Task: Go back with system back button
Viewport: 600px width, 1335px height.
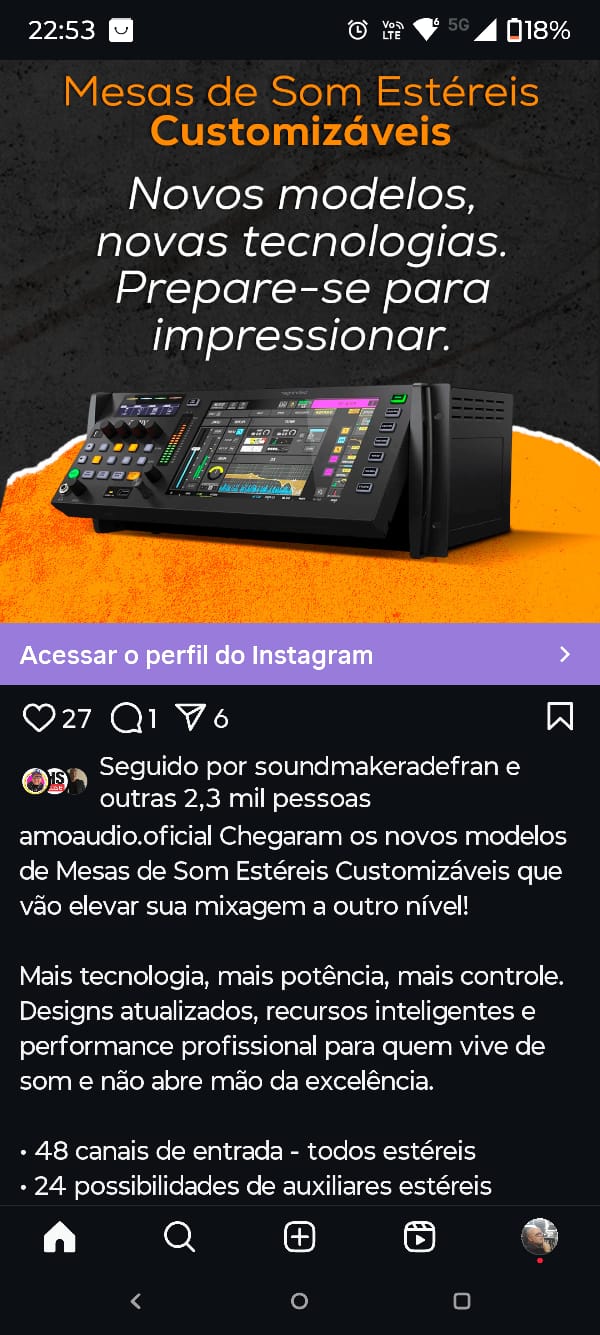Action: 137,1301
